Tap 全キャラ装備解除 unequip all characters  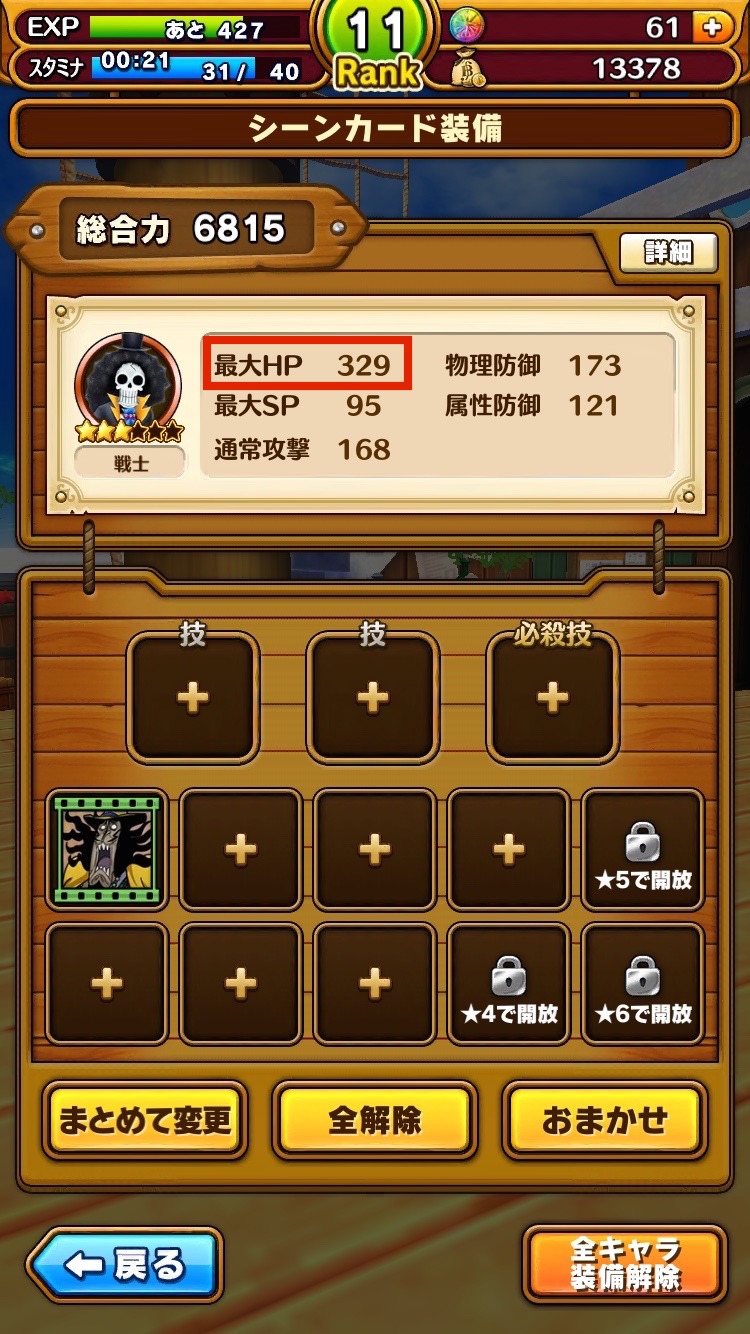pos(625,1265)
